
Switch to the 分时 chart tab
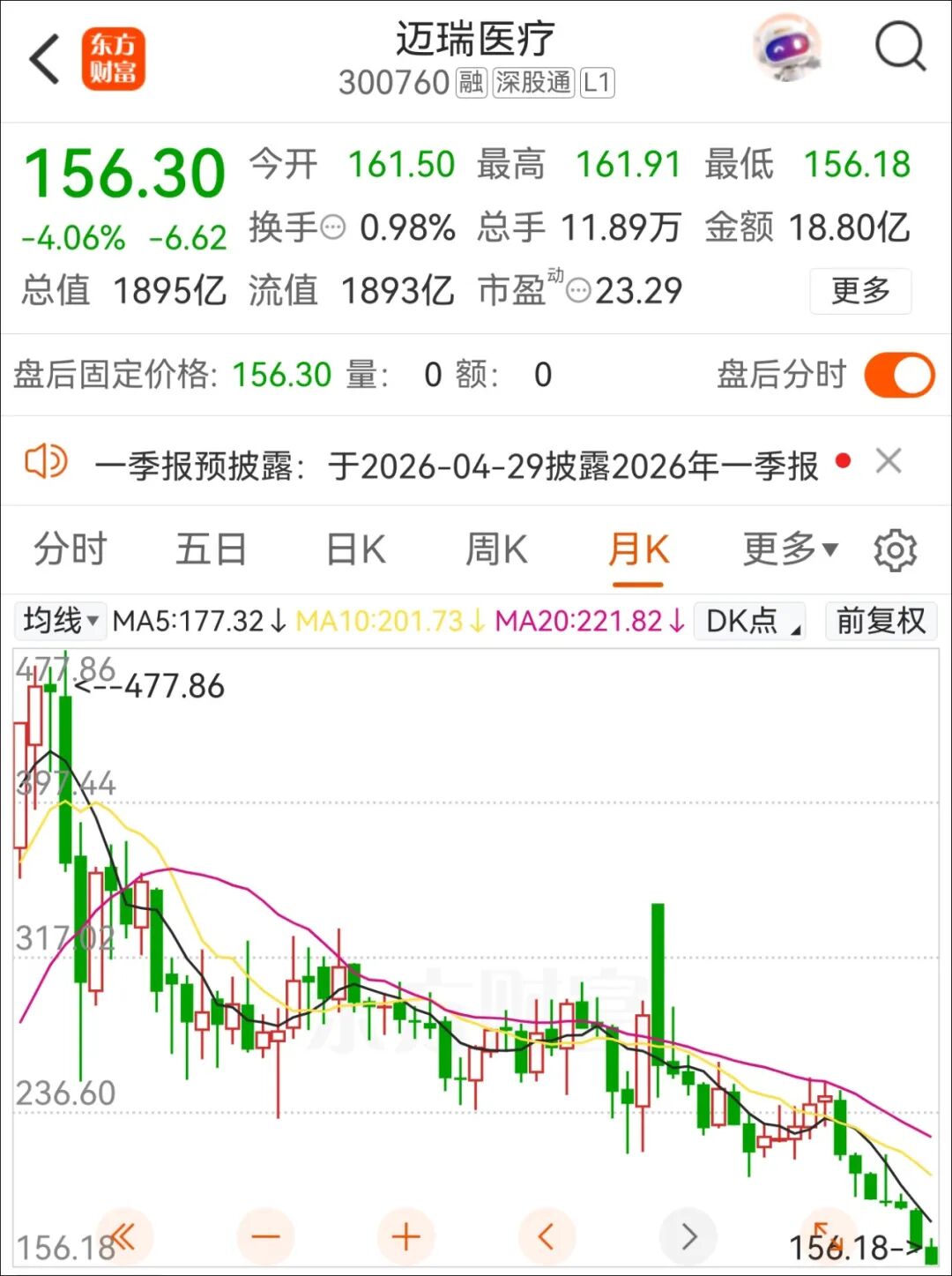tap(70, 549)
